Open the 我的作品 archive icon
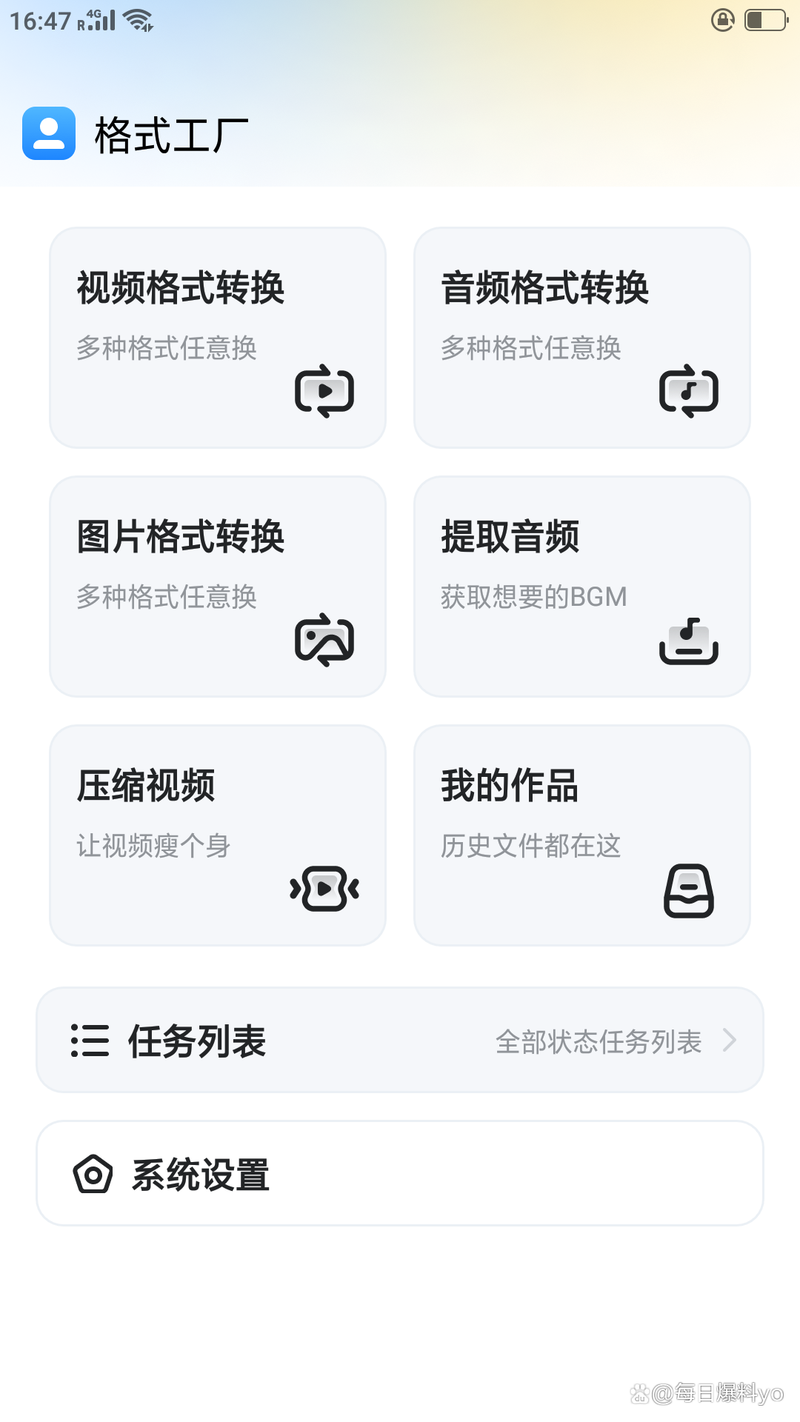This screenshot has width=800, height=1422. point(688,890)
